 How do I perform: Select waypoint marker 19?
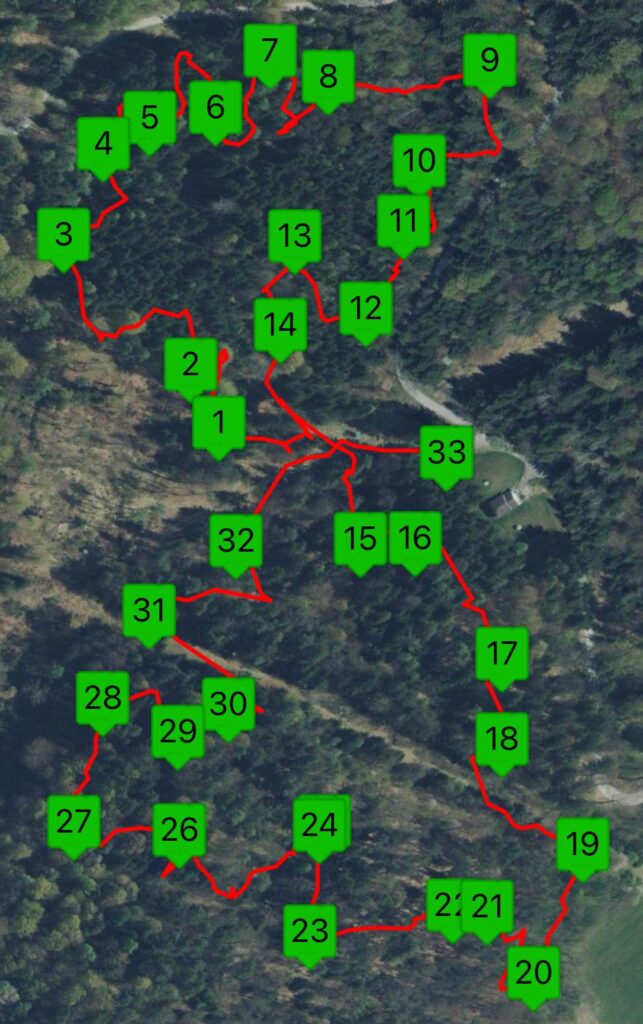(x=582, y=844)
